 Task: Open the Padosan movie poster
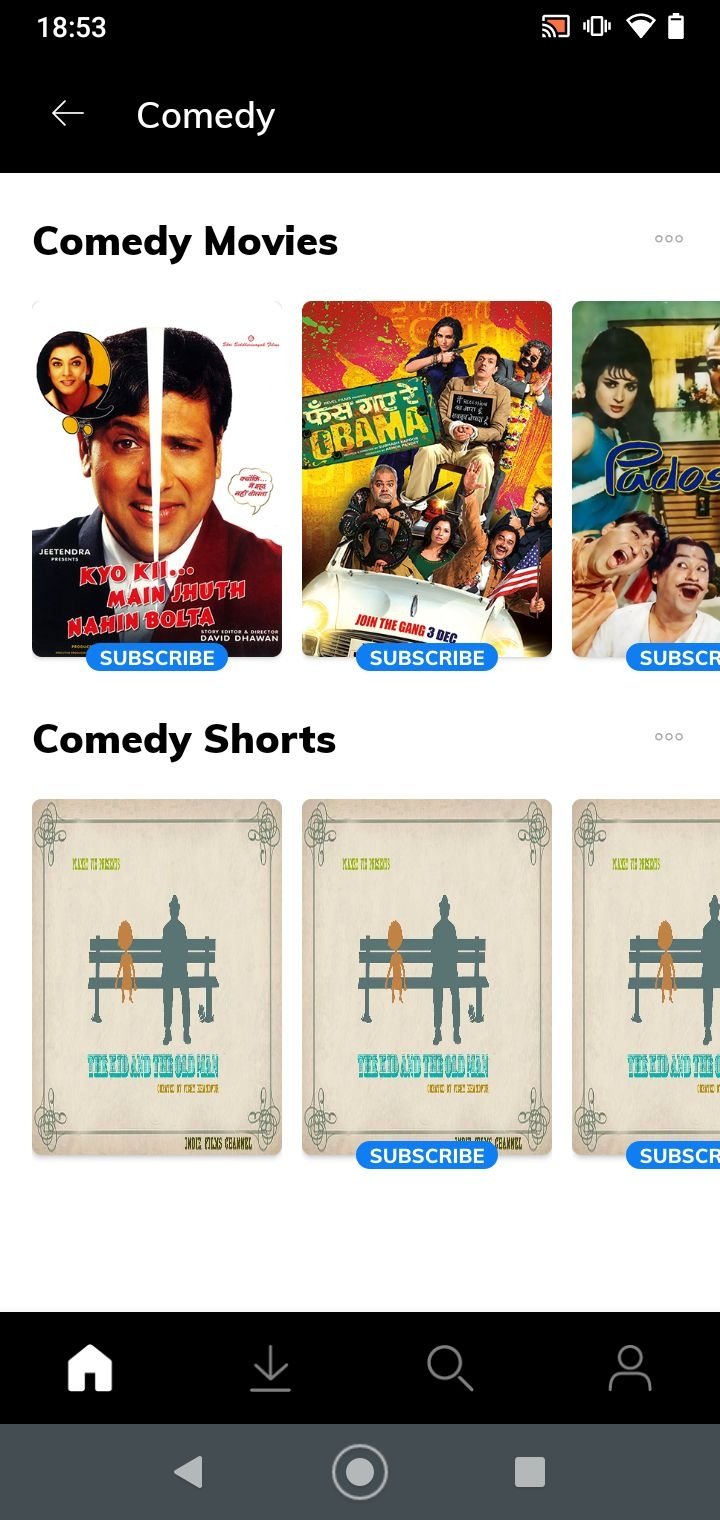646,479
